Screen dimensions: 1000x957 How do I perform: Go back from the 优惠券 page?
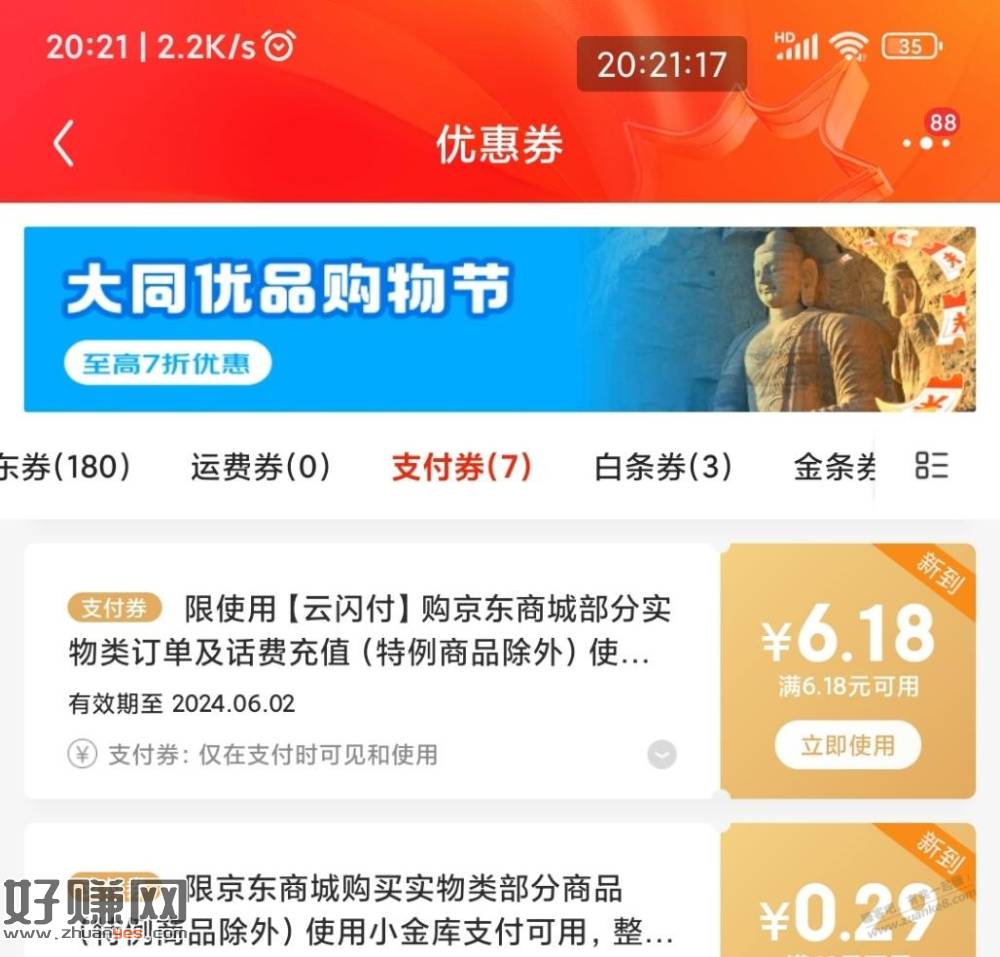tap(63, 144)
